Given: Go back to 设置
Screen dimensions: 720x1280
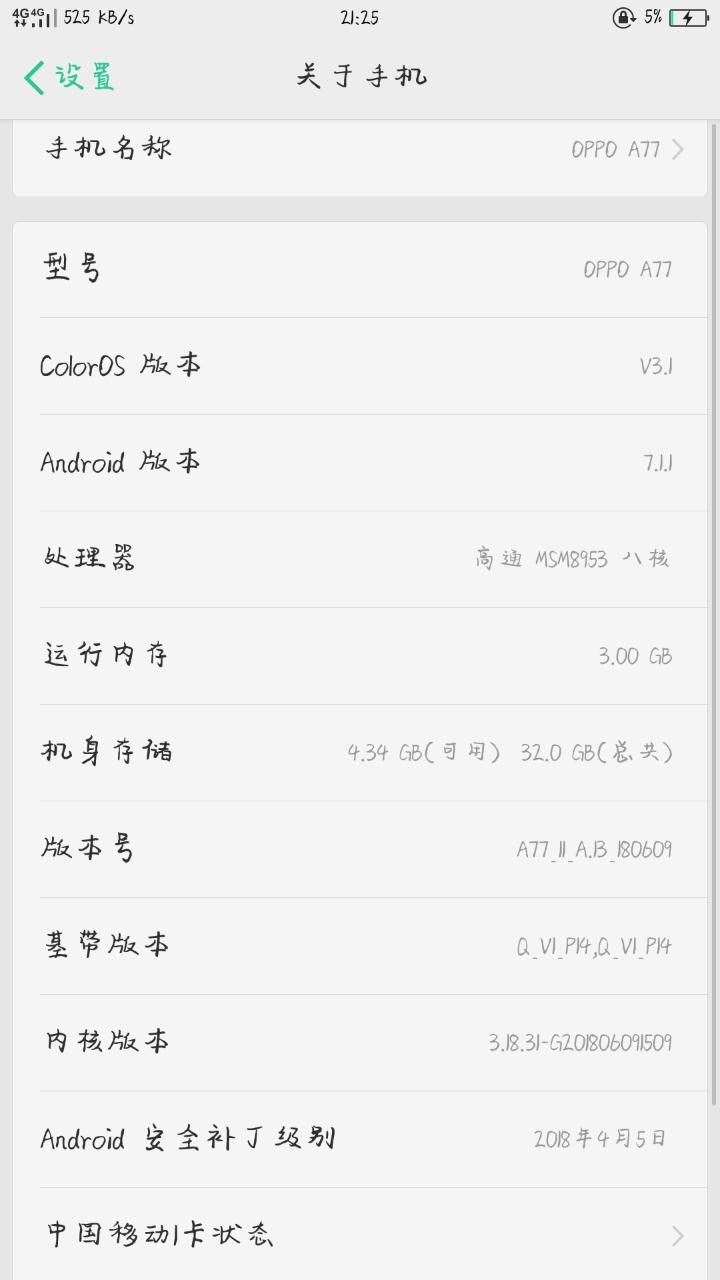Looking at the screenshot, I should (x=70, y=77).
